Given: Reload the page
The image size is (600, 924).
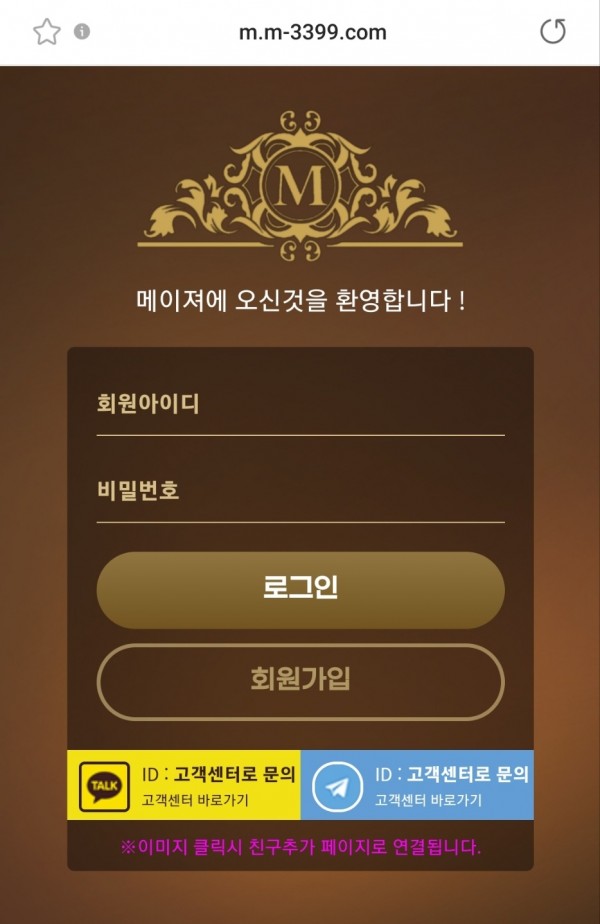Looking at the screenshot, I should coord(552,32).
